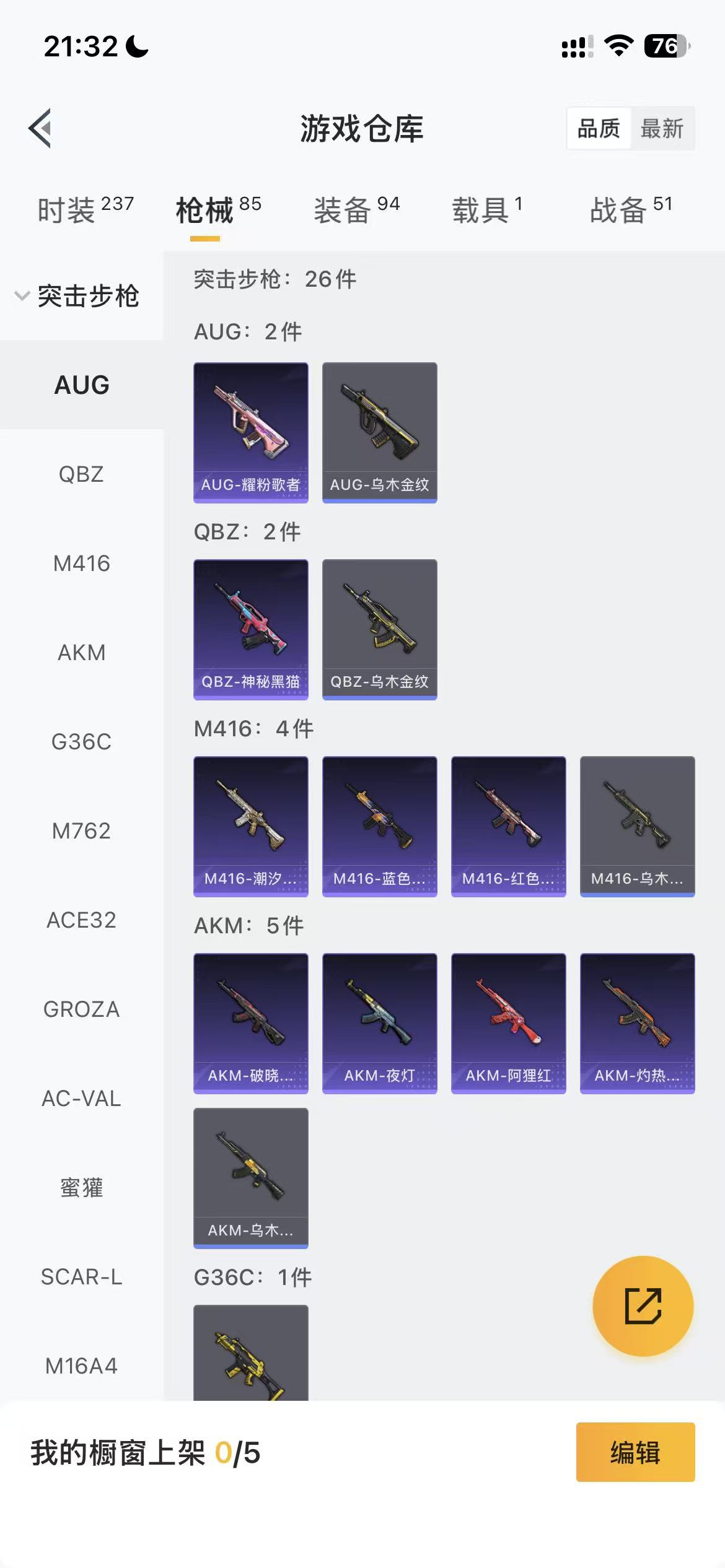This screenshot has width=725, height=1568.
Task: Tap the yellow share floating button
Action: point(643,1306)
